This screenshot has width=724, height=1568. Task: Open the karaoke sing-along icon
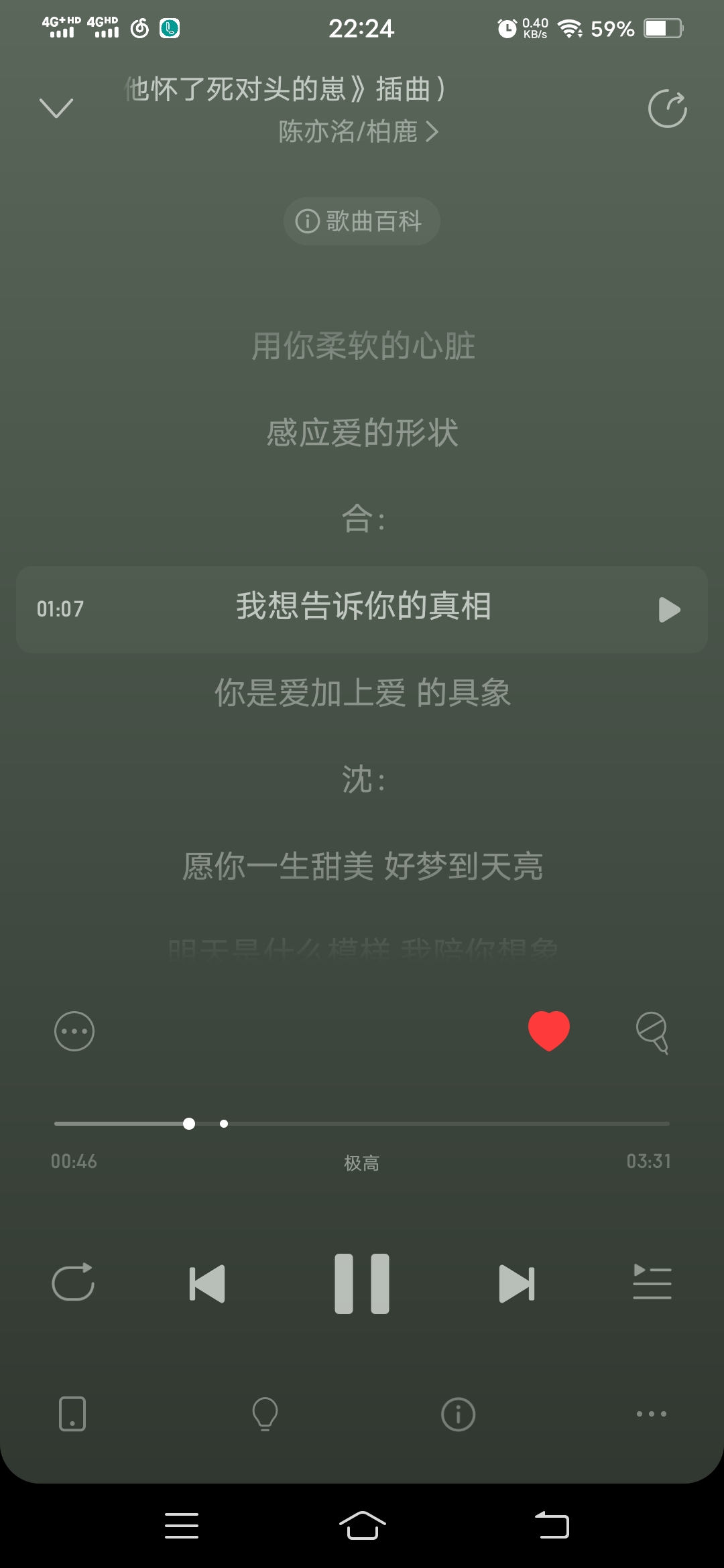tap(651, 1032)
